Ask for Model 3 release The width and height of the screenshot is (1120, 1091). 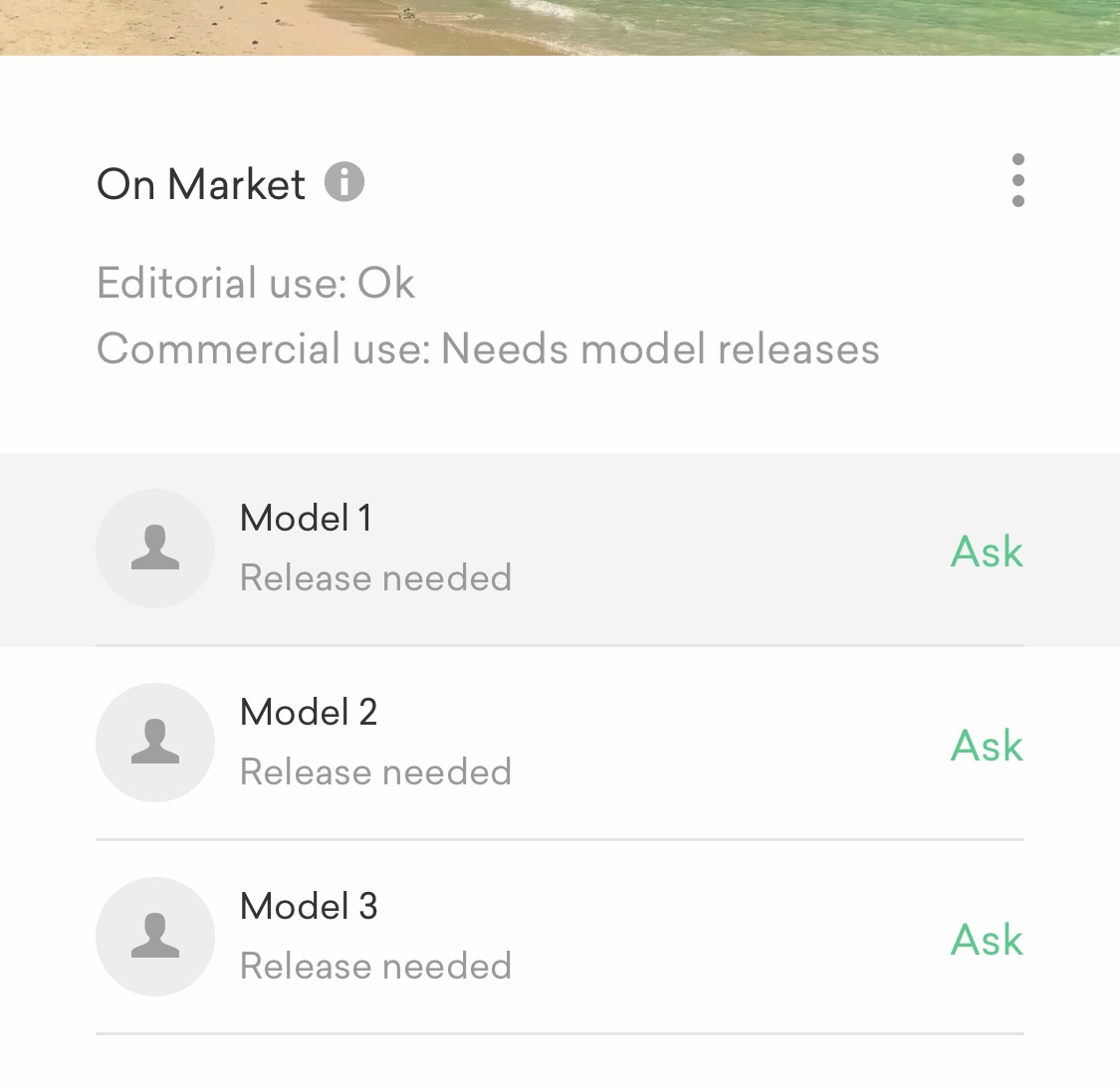tap(987, 940)
